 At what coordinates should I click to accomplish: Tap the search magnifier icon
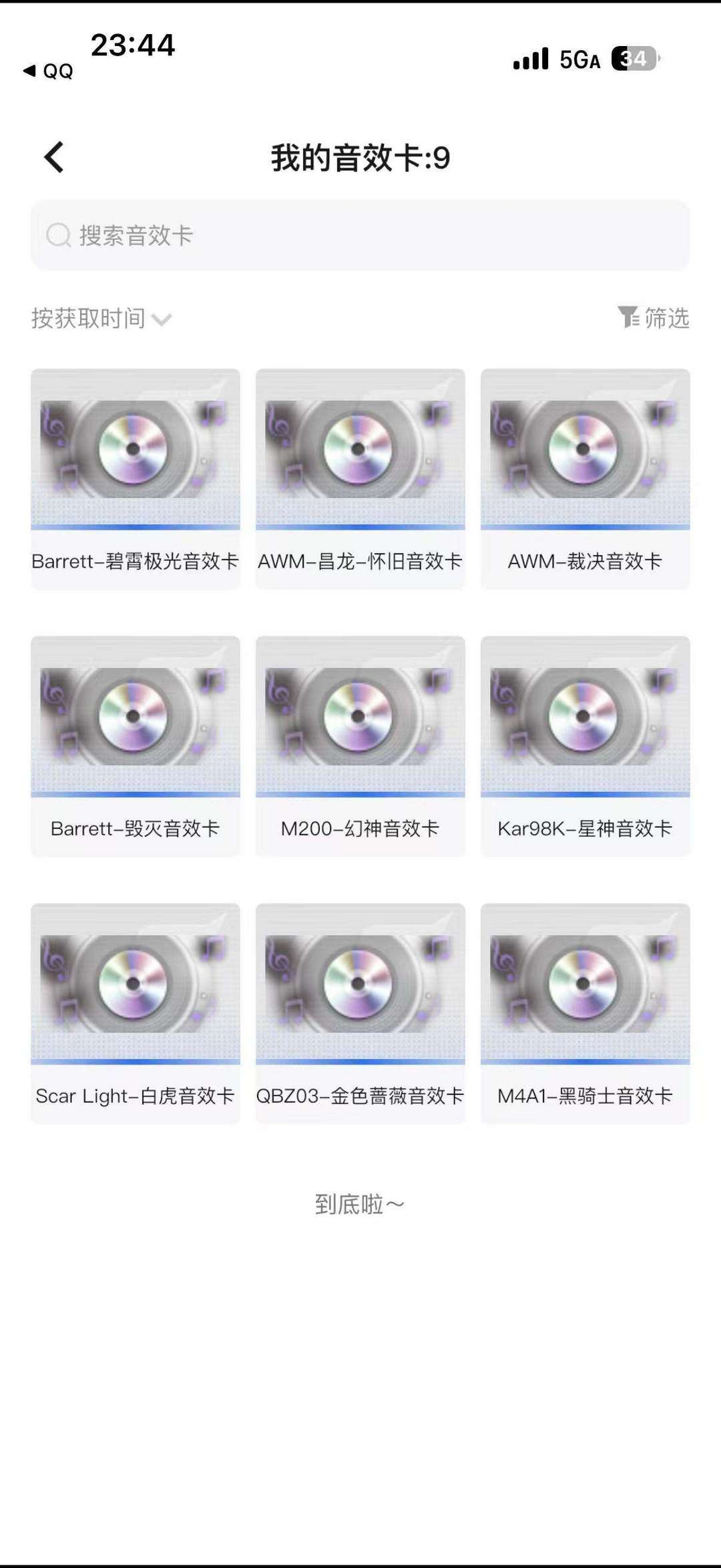click(x=58, y=235)
